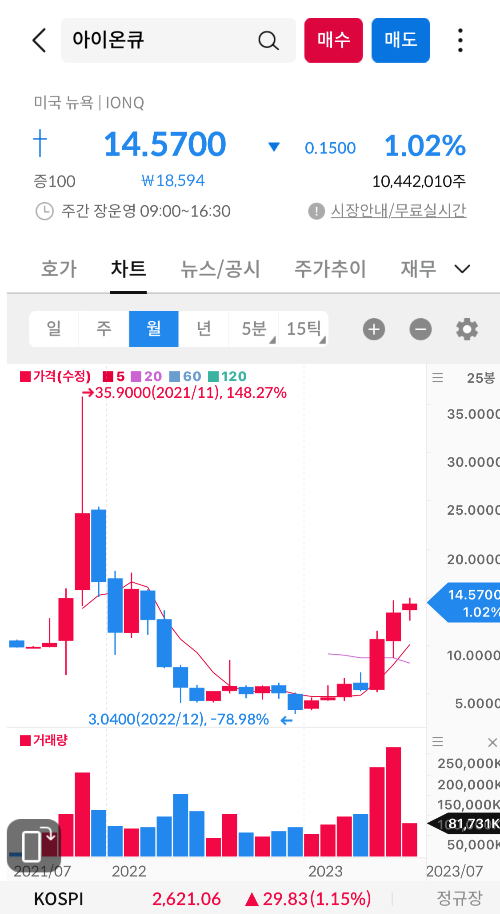This screenshot has height=914, width=500.
Task: Switch to the 뉴스/공시 tab
Action: pyautogui.click(x=220, y=269)
